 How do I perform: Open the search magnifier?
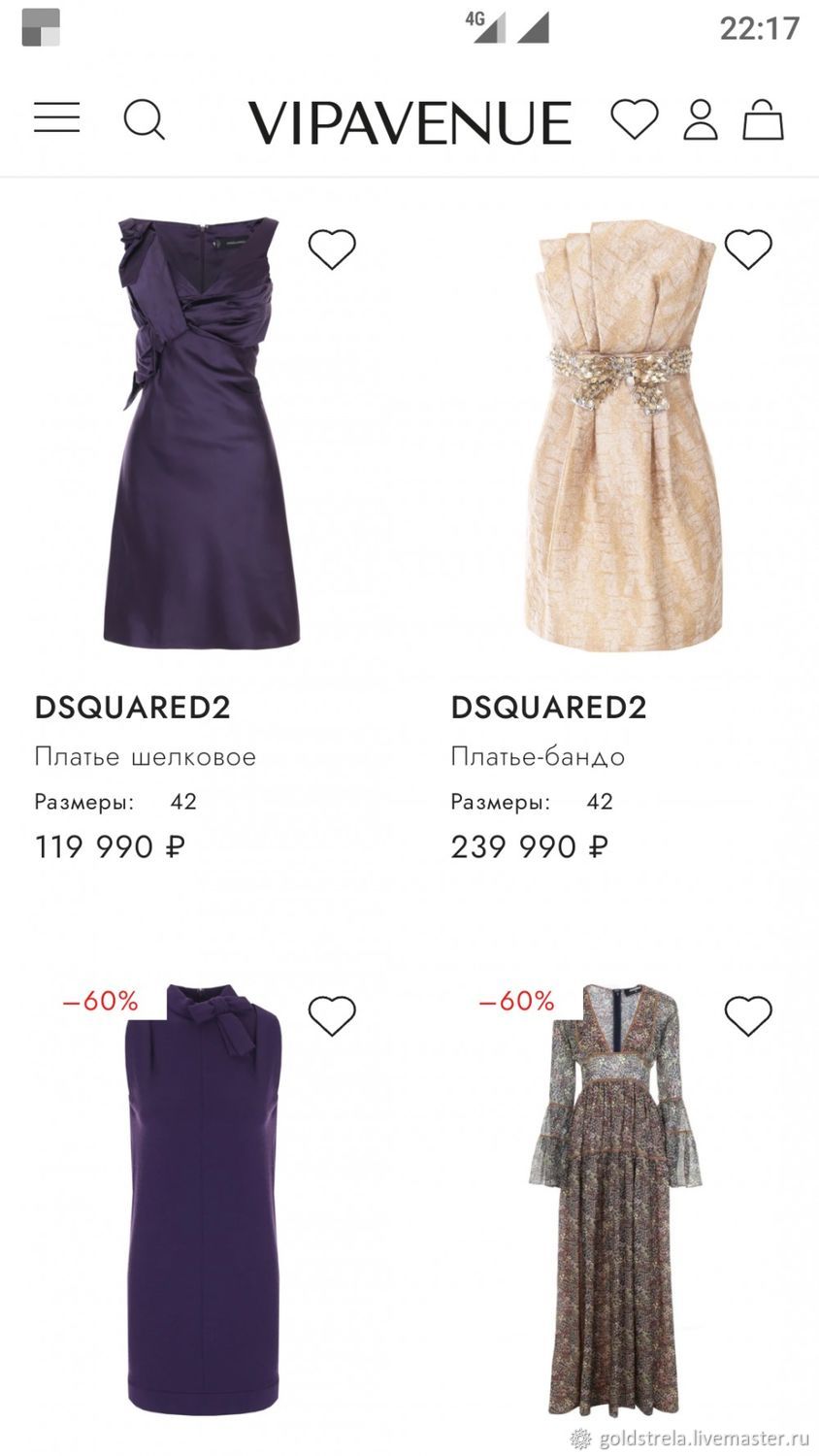(145, 120)
